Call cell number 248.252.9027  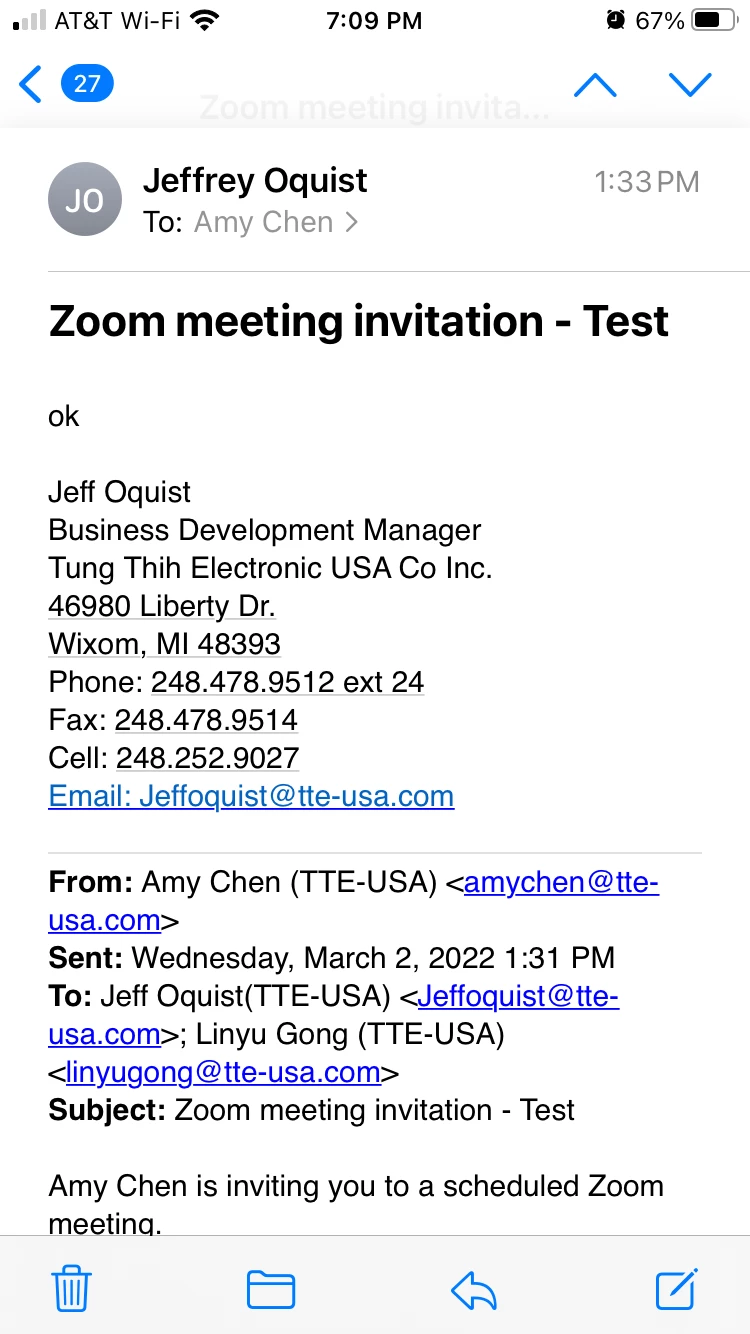point(207,758)
